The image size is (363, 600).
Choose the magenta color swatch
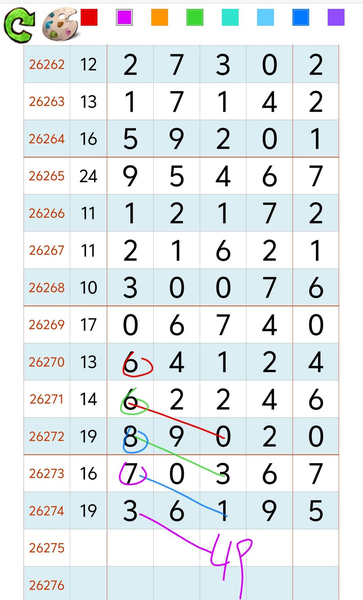[x=124, y=18]
